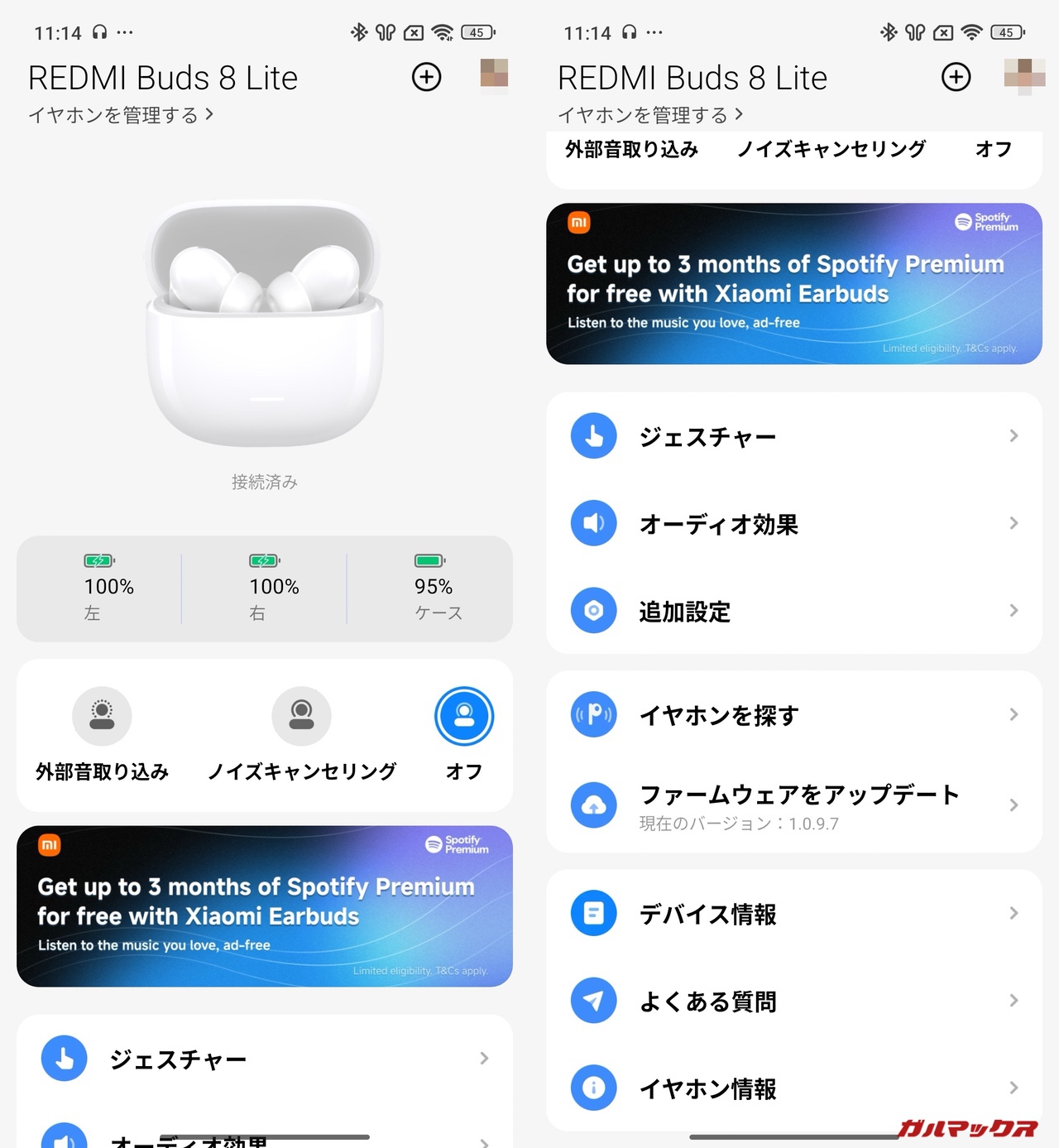Open イヤホン情報 earphone info
Image resolution: width=1059 pixels, height=1148 pixels.
pos(793,1088)
